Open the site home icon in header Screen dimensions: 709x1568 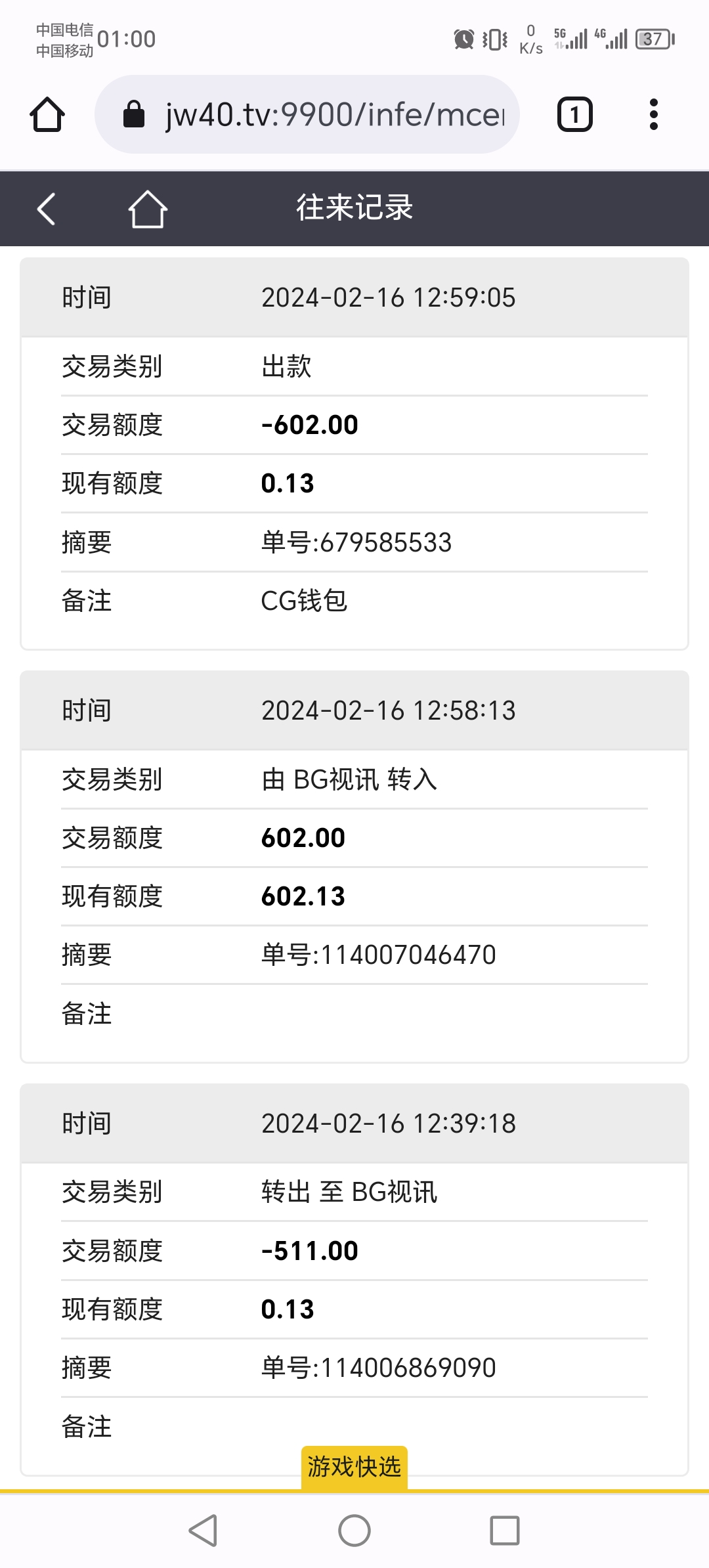coord(148,209)
